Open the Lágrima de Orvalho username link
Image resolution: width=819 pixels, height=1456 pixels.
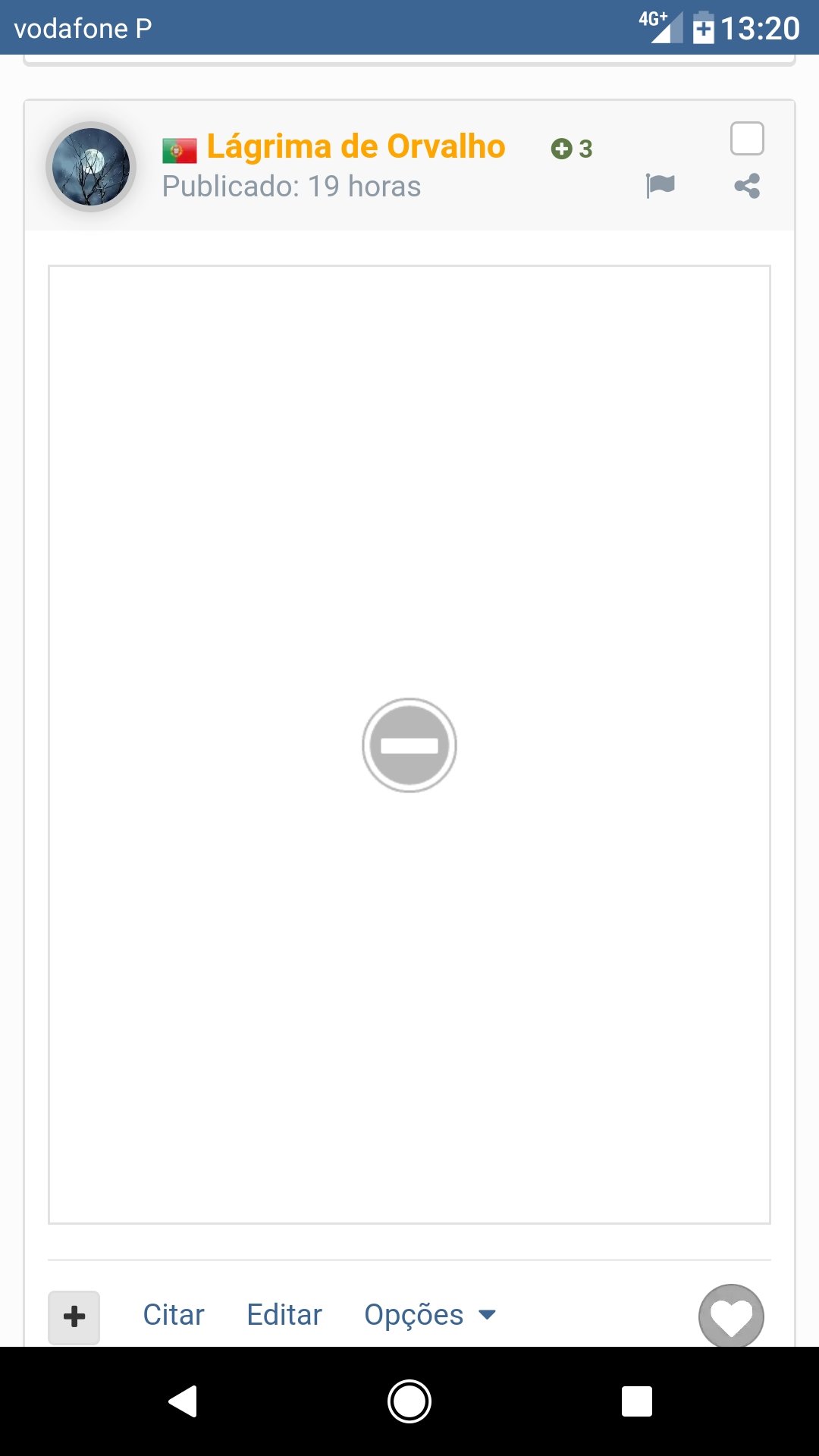tap(356, 146)
